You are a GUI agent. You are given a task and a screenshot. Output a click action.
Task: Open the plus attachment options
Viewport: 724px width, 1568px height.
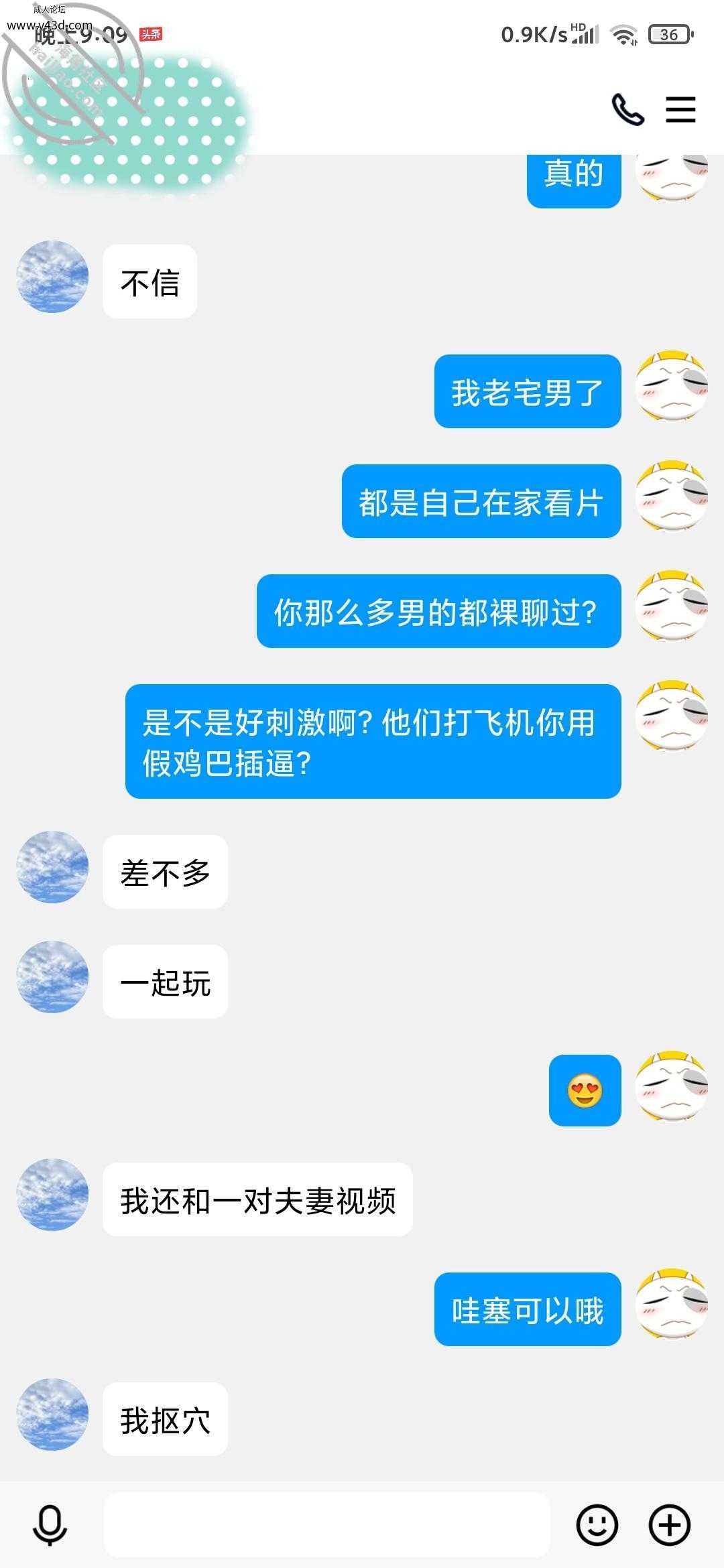[670, 1525]
